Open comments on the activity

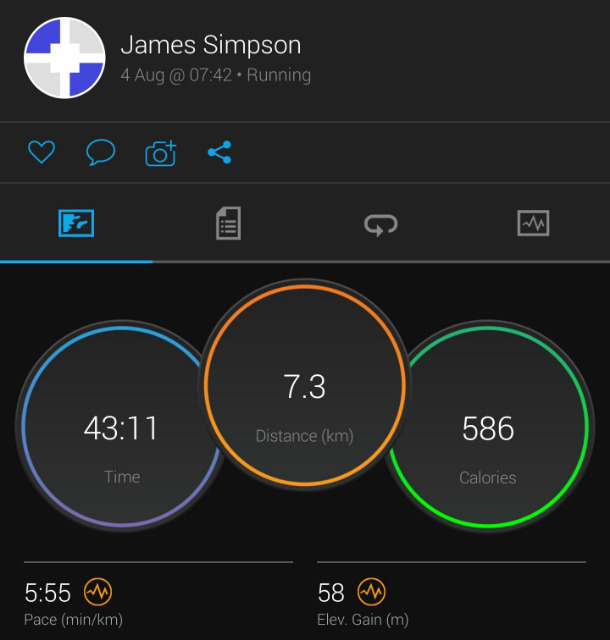pos(100,153)
